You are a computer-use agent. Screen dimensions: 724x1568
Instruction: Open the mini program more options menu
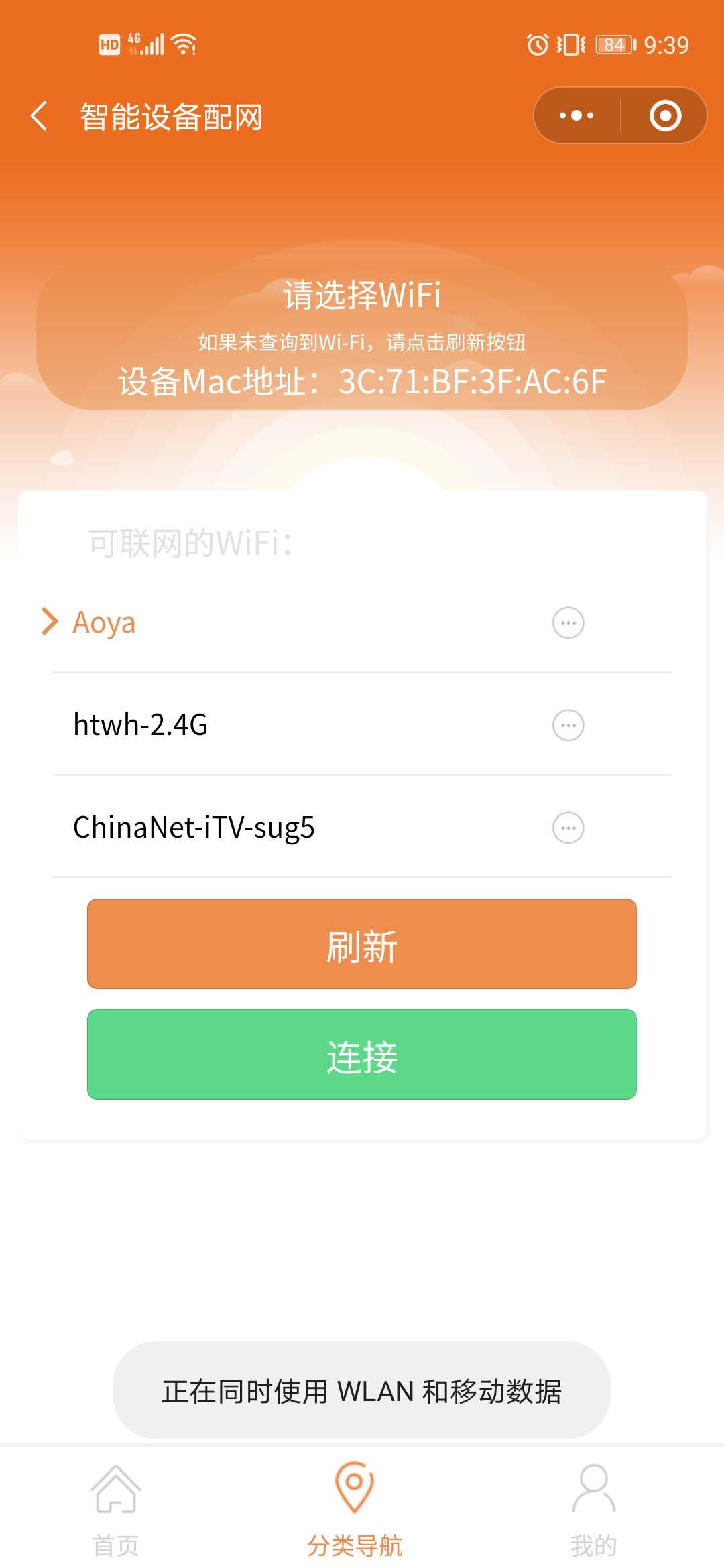coord(577,115)
